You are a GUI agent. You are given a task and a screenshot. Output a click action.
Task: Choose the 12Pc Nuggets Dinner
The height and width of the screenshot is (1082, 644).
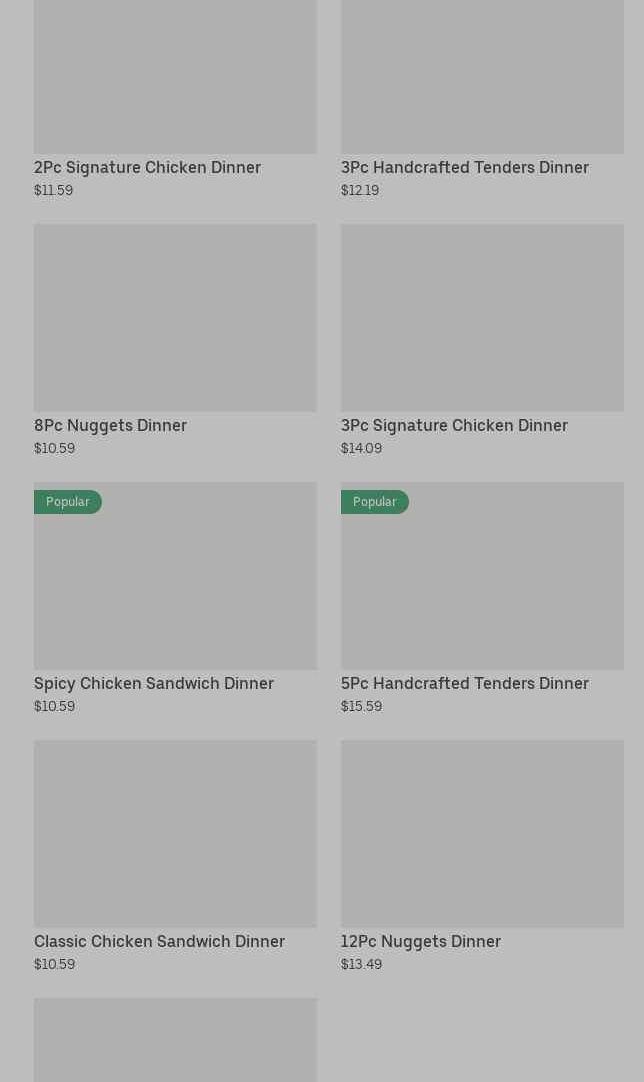point(482,856)
